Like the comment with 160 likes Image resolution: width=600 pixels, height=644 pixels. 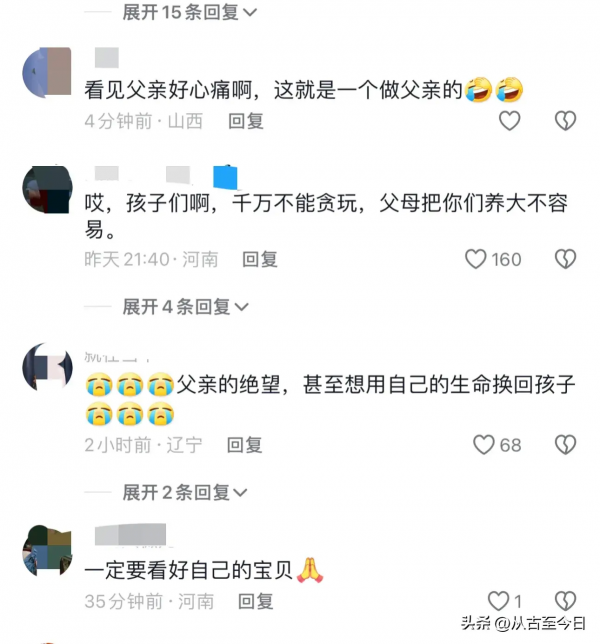pos(477,259)
